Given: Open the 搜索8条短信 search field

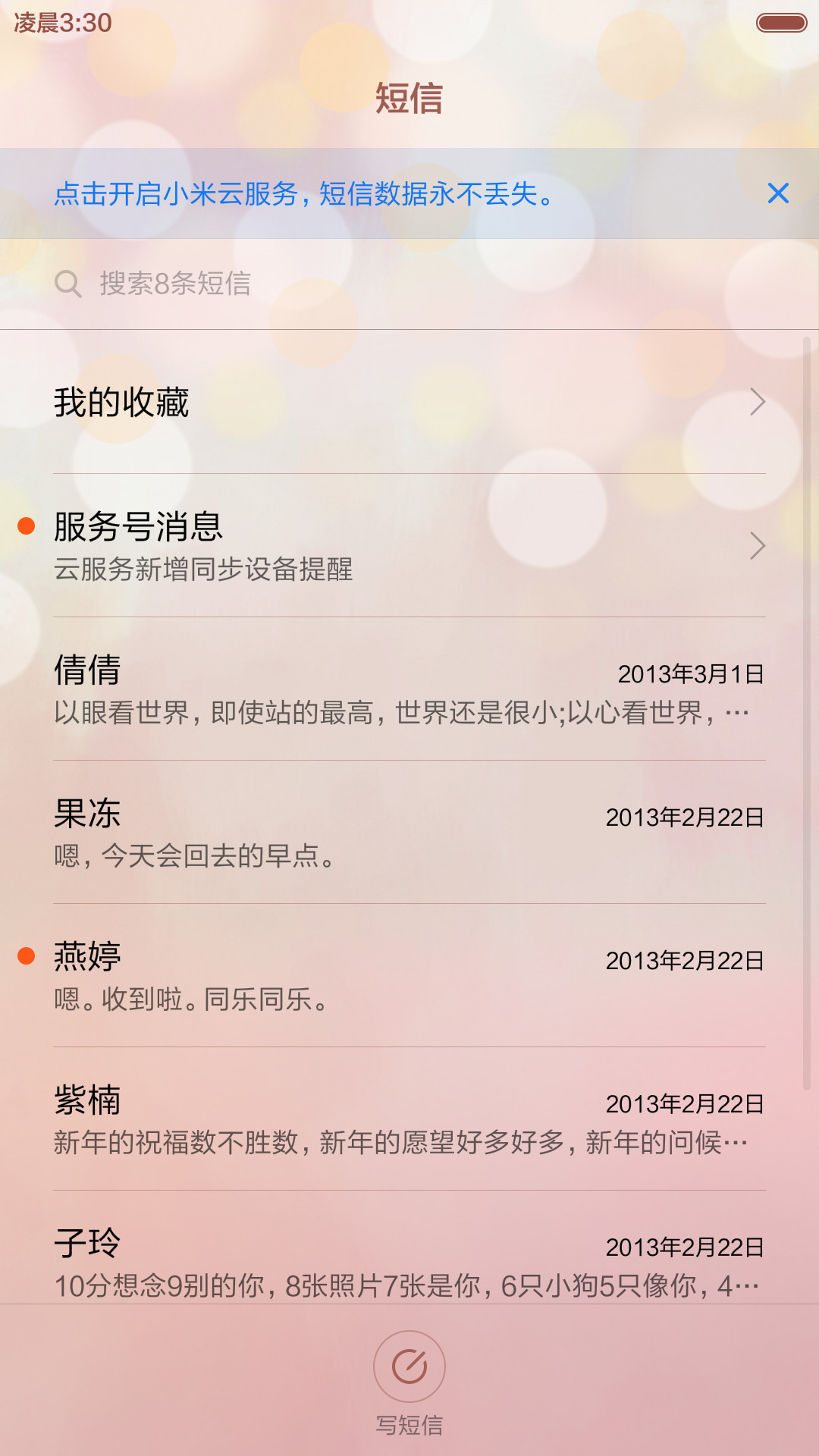Looking at the screenshot, I should (x=409, y=284).
